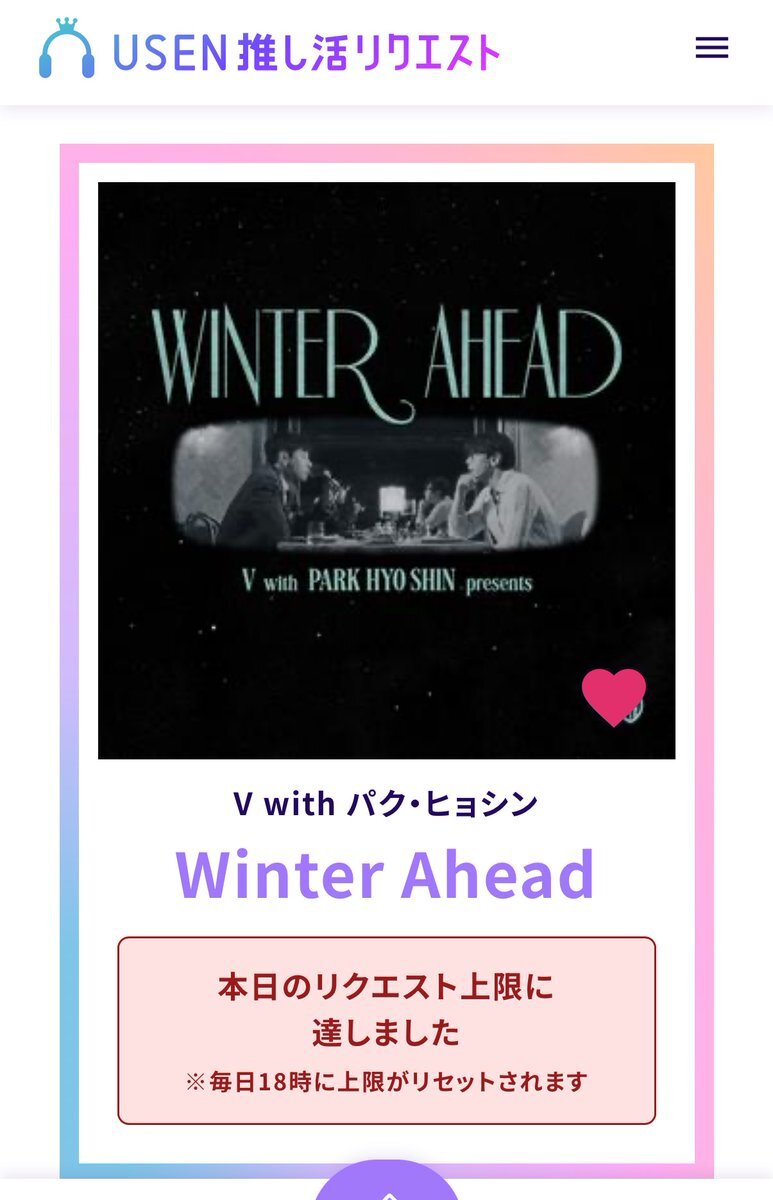773x1200 pixels.
Task: Open the Winter Ahead cover image
Action: click(x=386, y=470)
